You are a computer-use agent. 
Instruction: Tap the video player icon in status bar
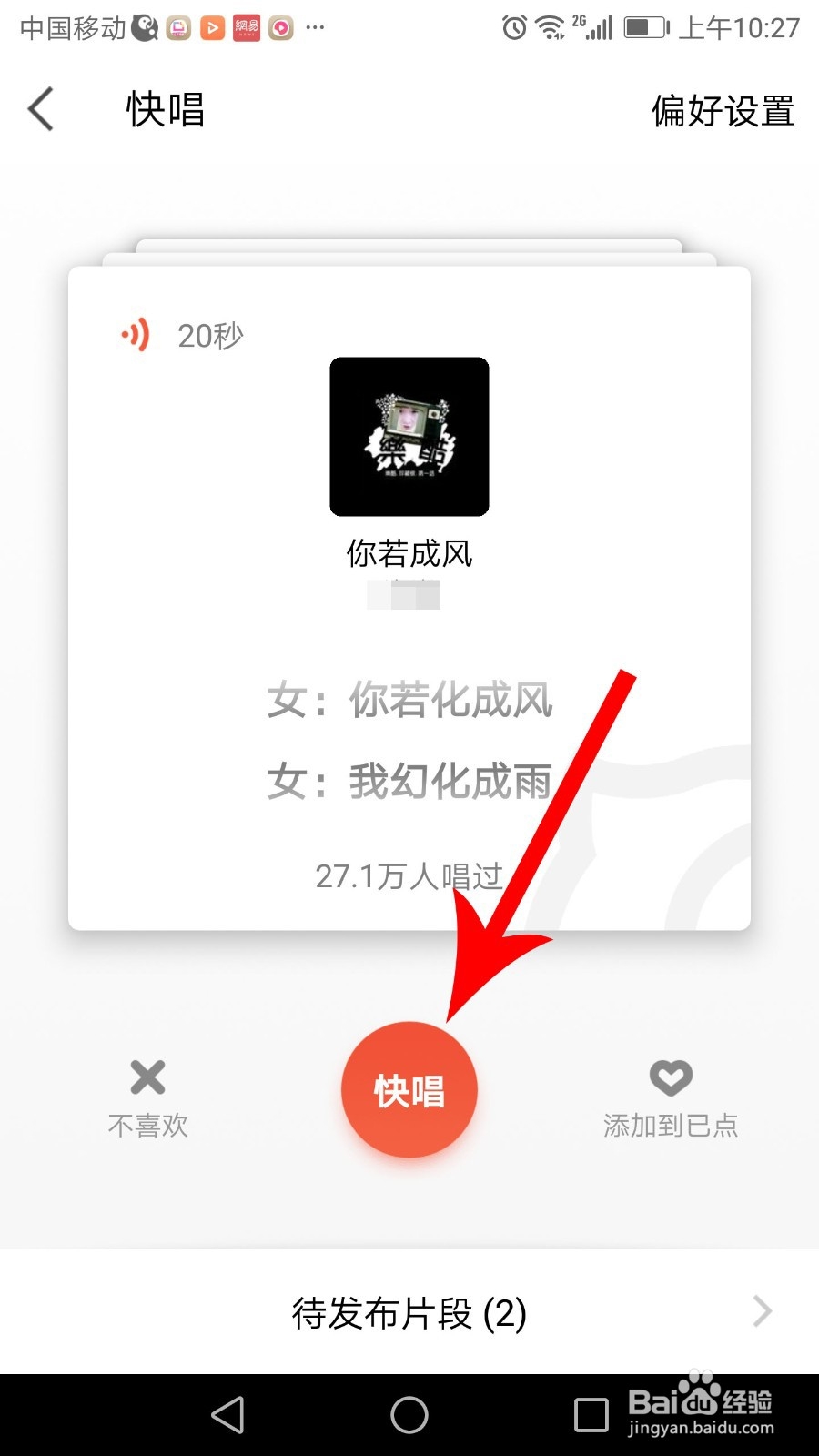(x=211, y=30)
